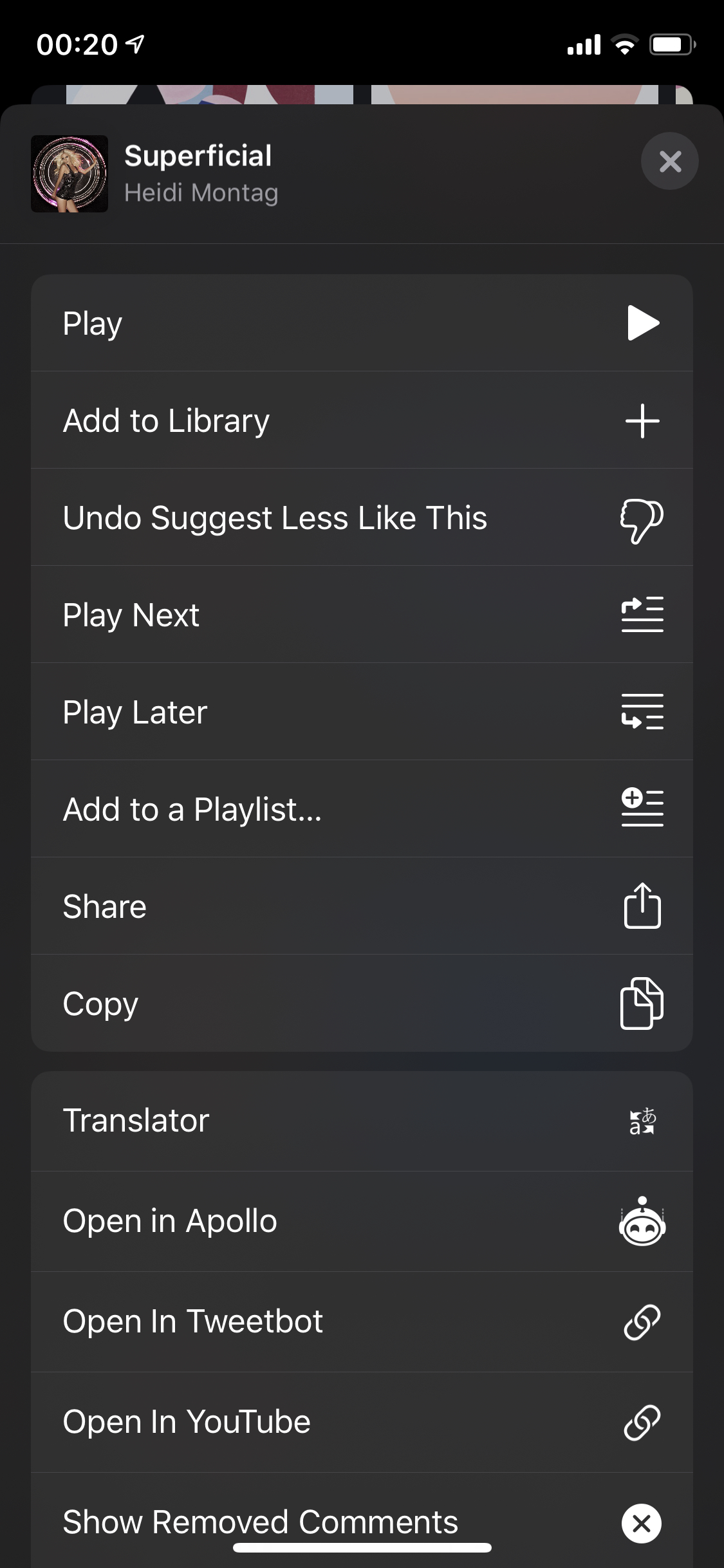The height and width of the screenshot is (1568, 724).
Task: Share this song
Action: point(362,906)
